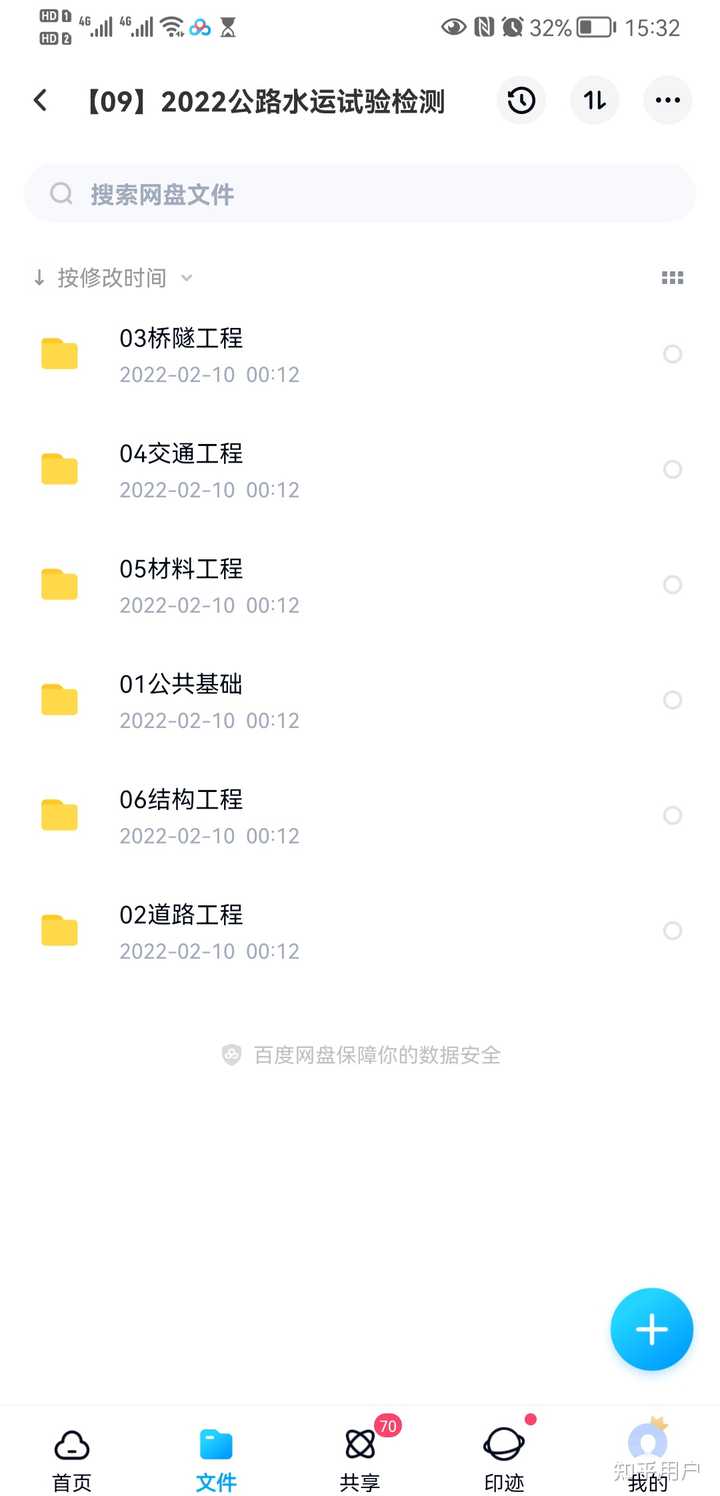Go back from the 2022公路水运试验检测 folder

[x=40, y=100]
